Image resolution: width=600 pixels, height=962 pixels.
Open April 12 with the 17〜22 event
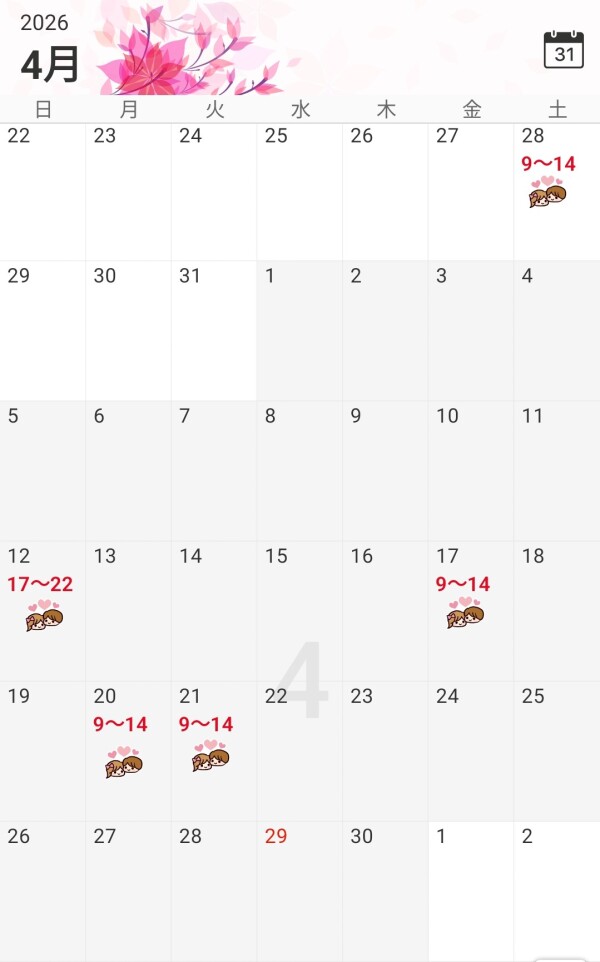coord(42,610)
